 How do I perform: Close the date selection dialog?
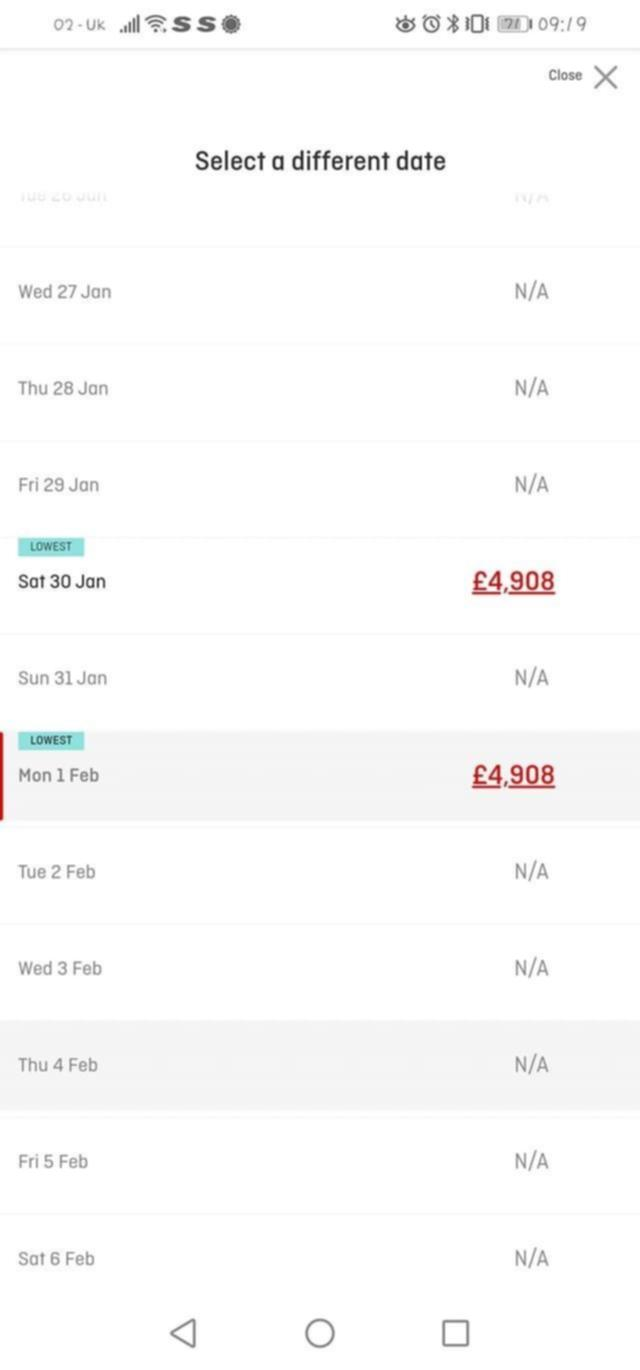coord(584,76)
